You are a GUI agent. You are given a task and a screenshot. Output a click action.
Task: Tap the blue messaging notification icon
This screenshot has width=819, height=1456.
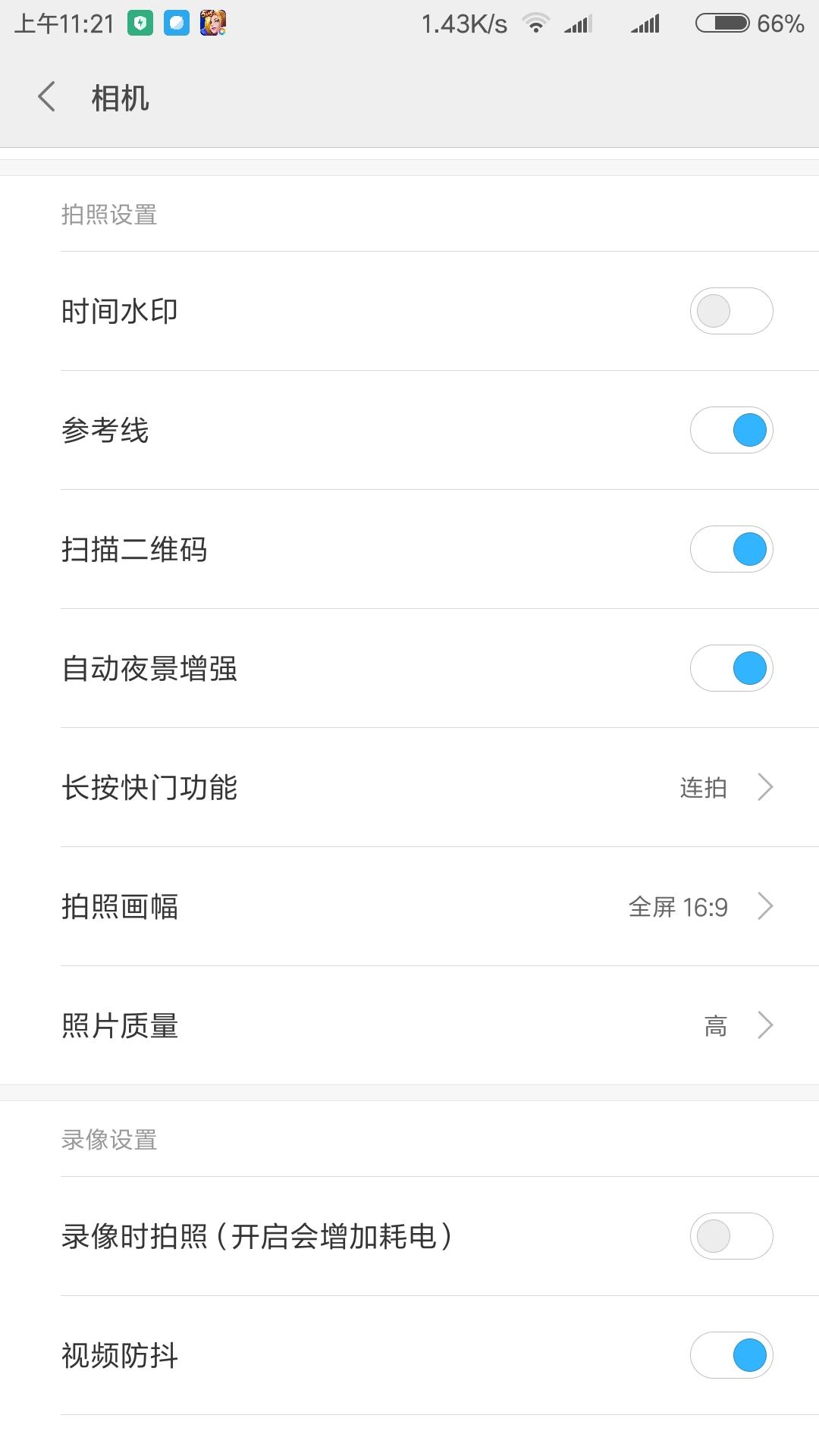(x=176, y=23)
